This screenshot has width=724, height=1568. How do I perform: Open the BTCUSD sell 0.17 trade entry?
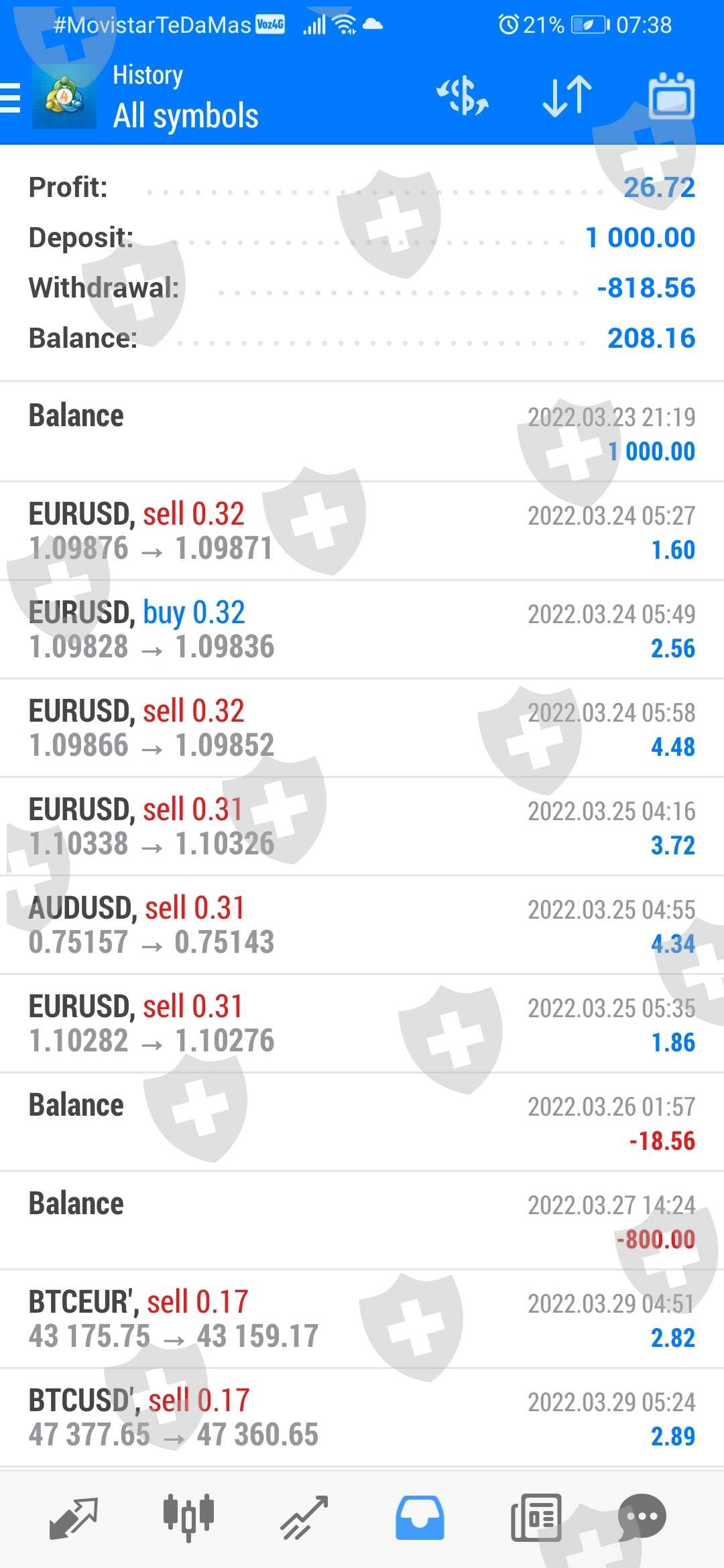coord(362,1418)
